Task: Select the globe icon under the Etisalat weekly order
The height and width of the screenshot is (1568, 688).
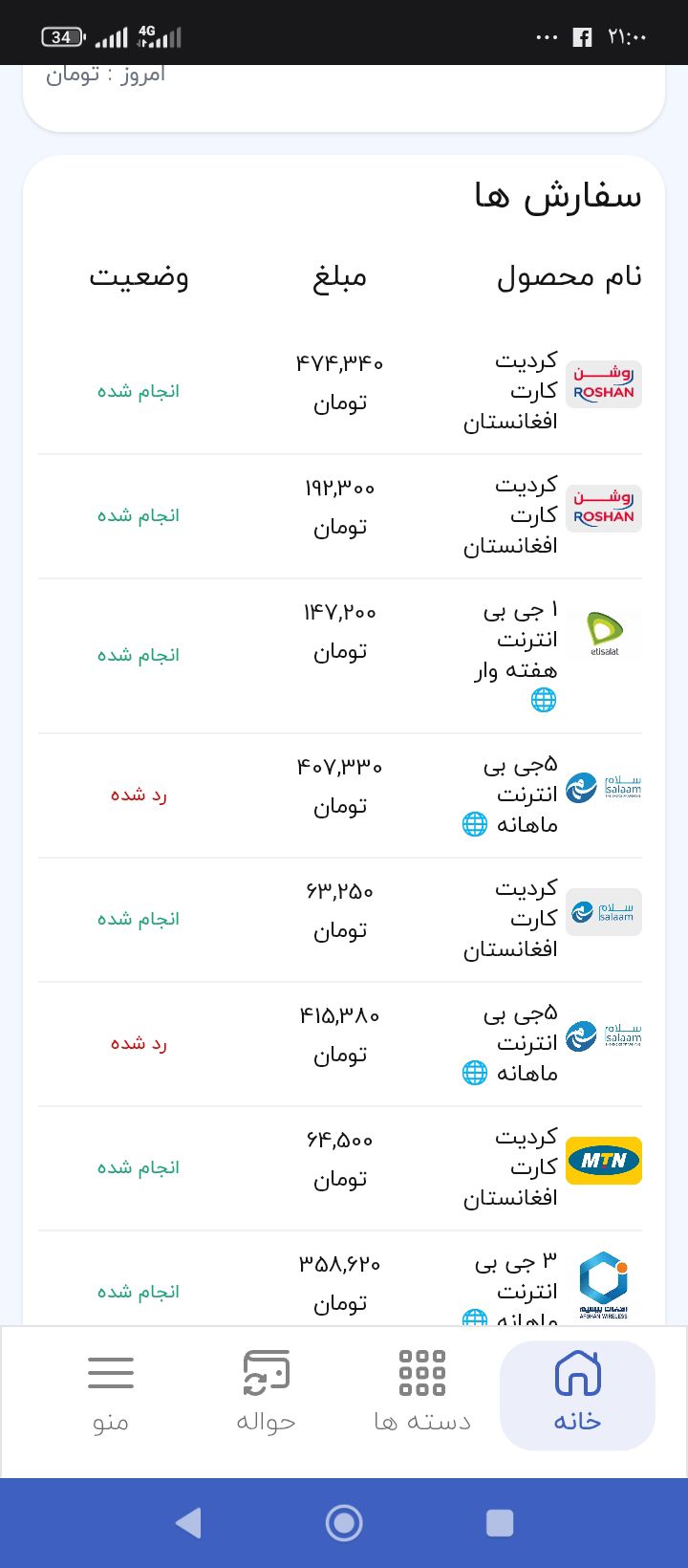Action: [545, 699]
